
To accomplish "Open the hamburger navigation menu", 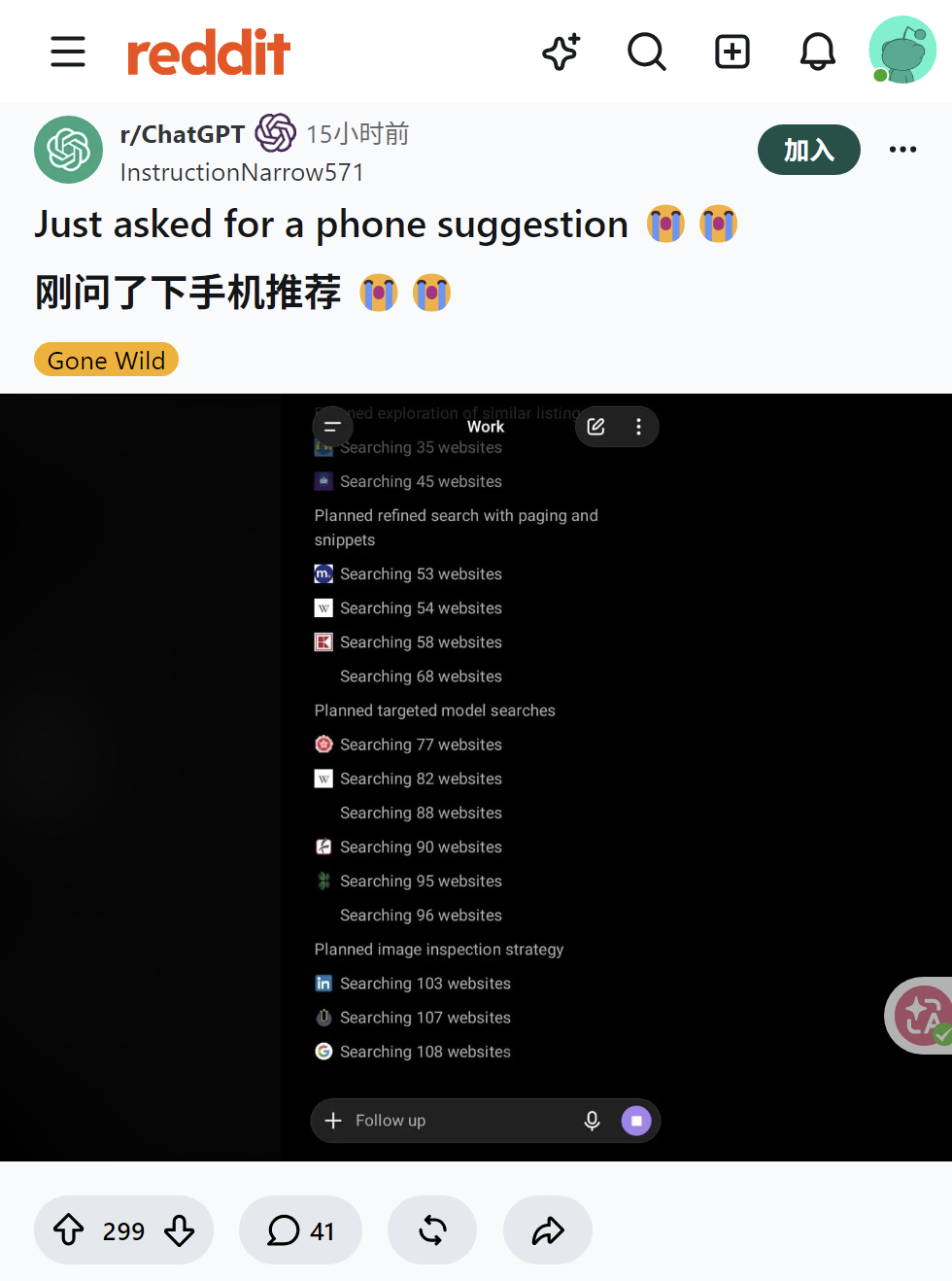I will pyautogui.click(x=68, y=52).
